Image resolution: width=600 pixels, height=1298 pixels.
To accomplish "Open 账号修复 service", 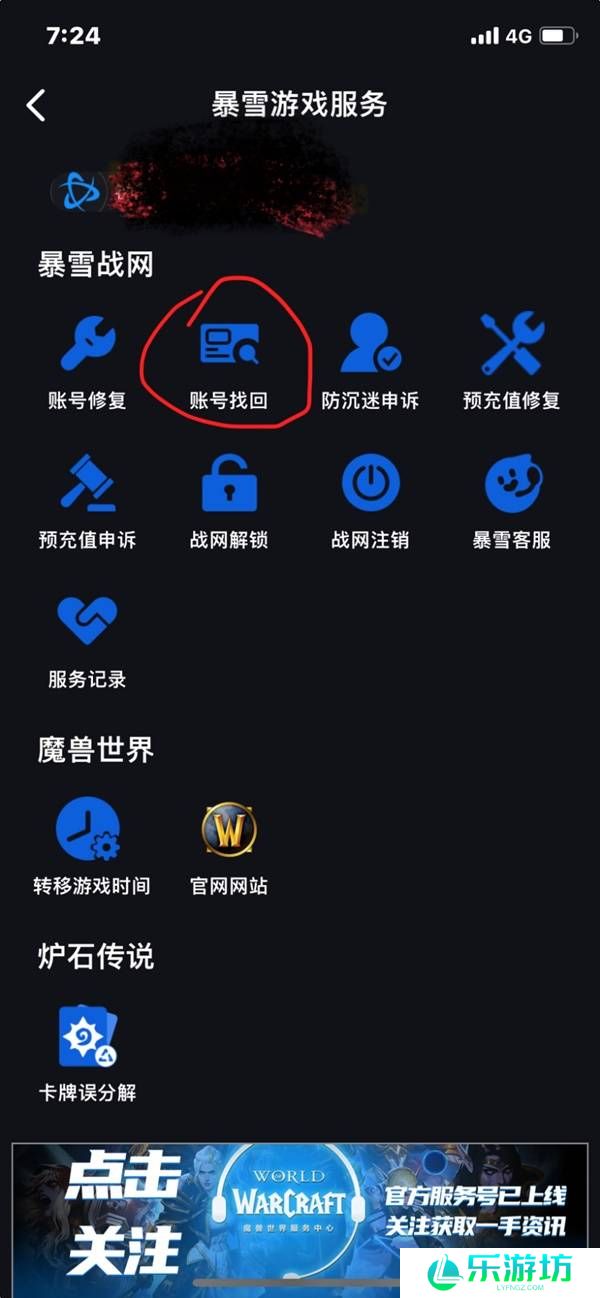I will coord(88,360).
